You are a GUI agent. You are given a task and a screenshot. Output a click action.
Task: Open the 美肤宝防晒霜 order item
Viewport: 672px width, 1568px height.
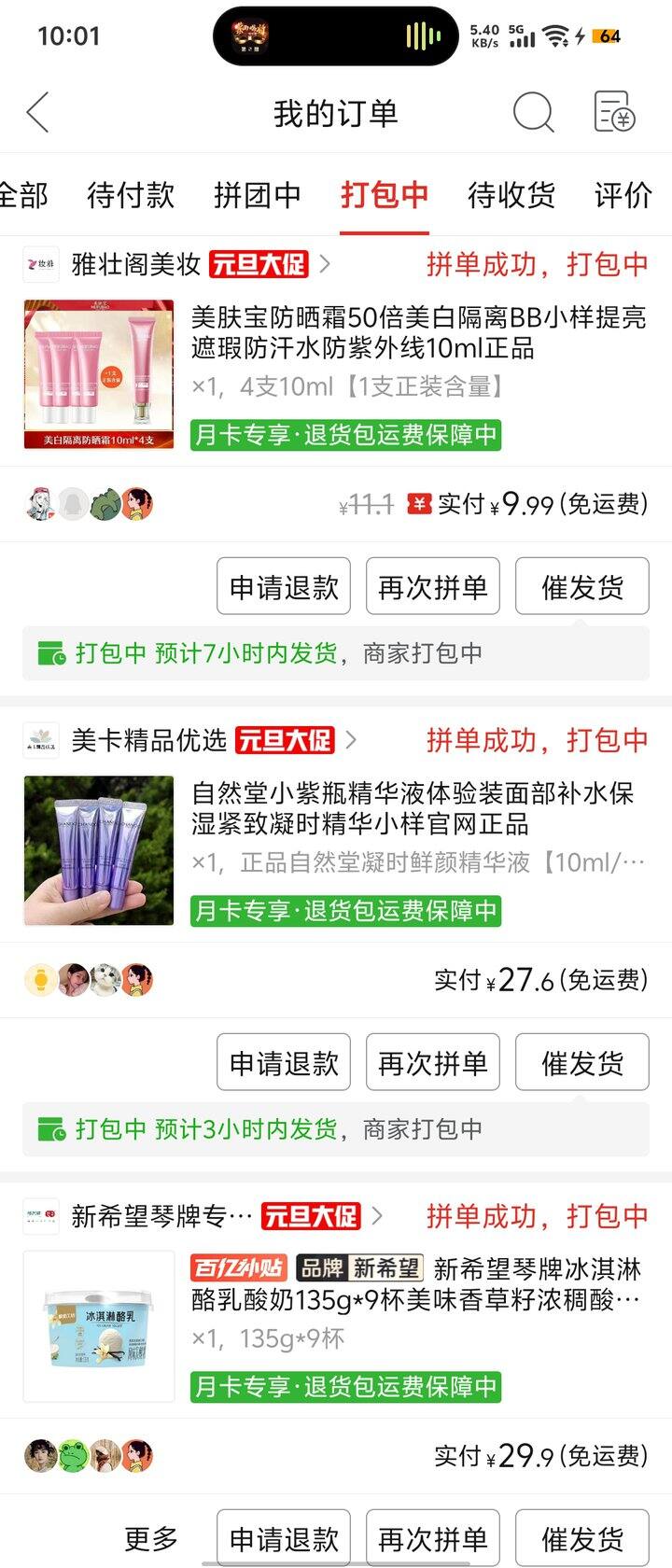click(418, 333)
